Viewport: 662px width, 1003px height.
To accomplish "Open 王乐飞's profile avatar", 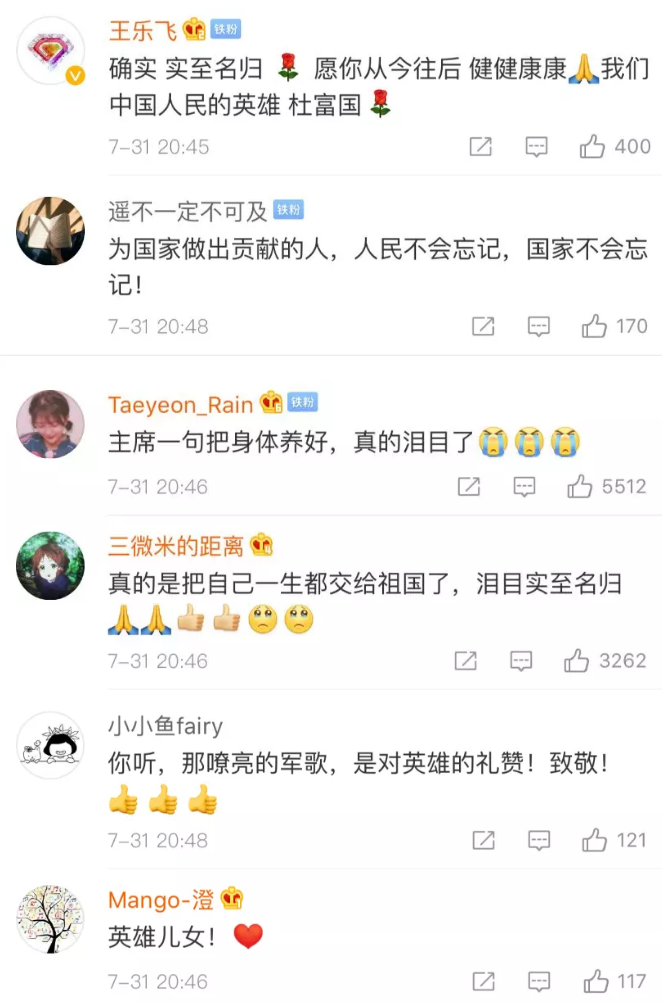I will [x=50, y=52].
